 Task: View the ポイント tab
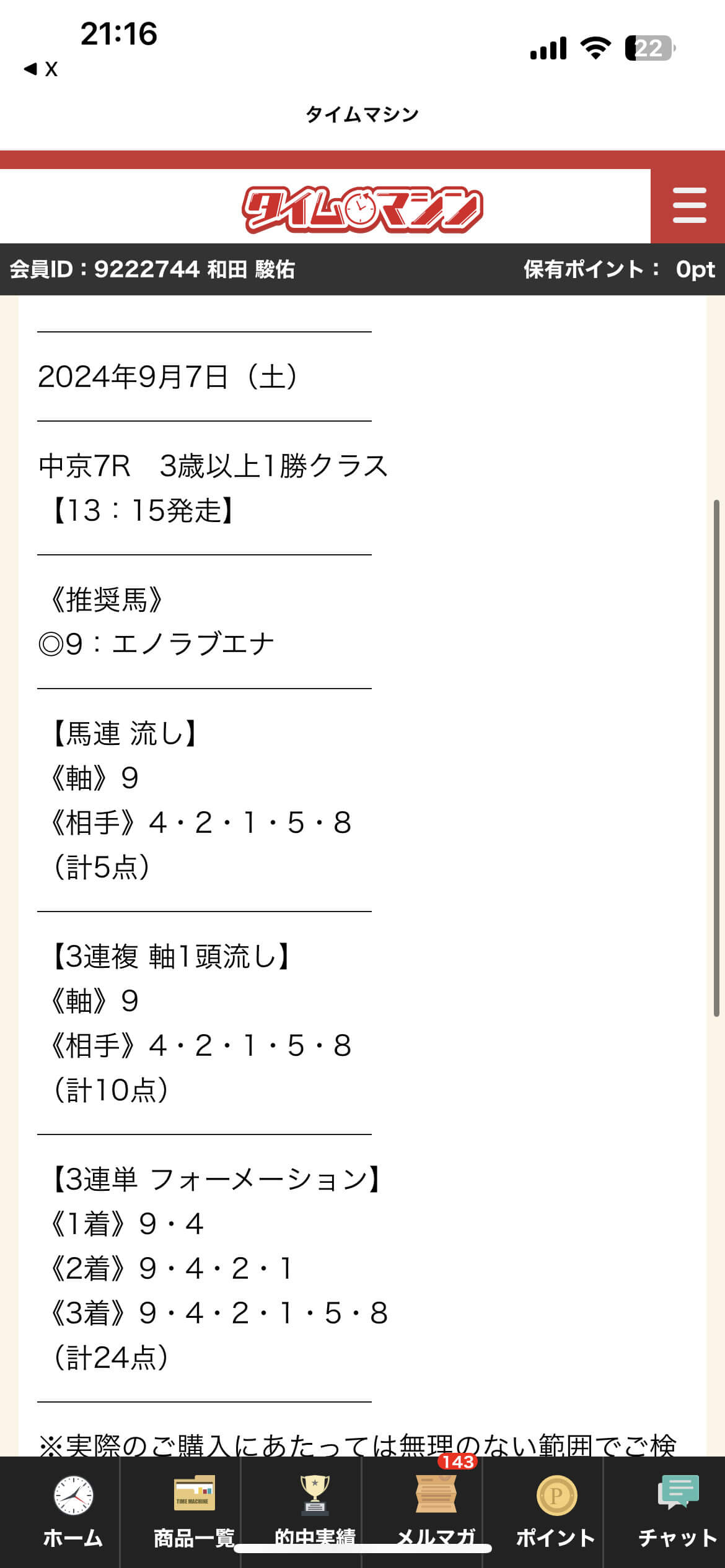(556, 1511)
